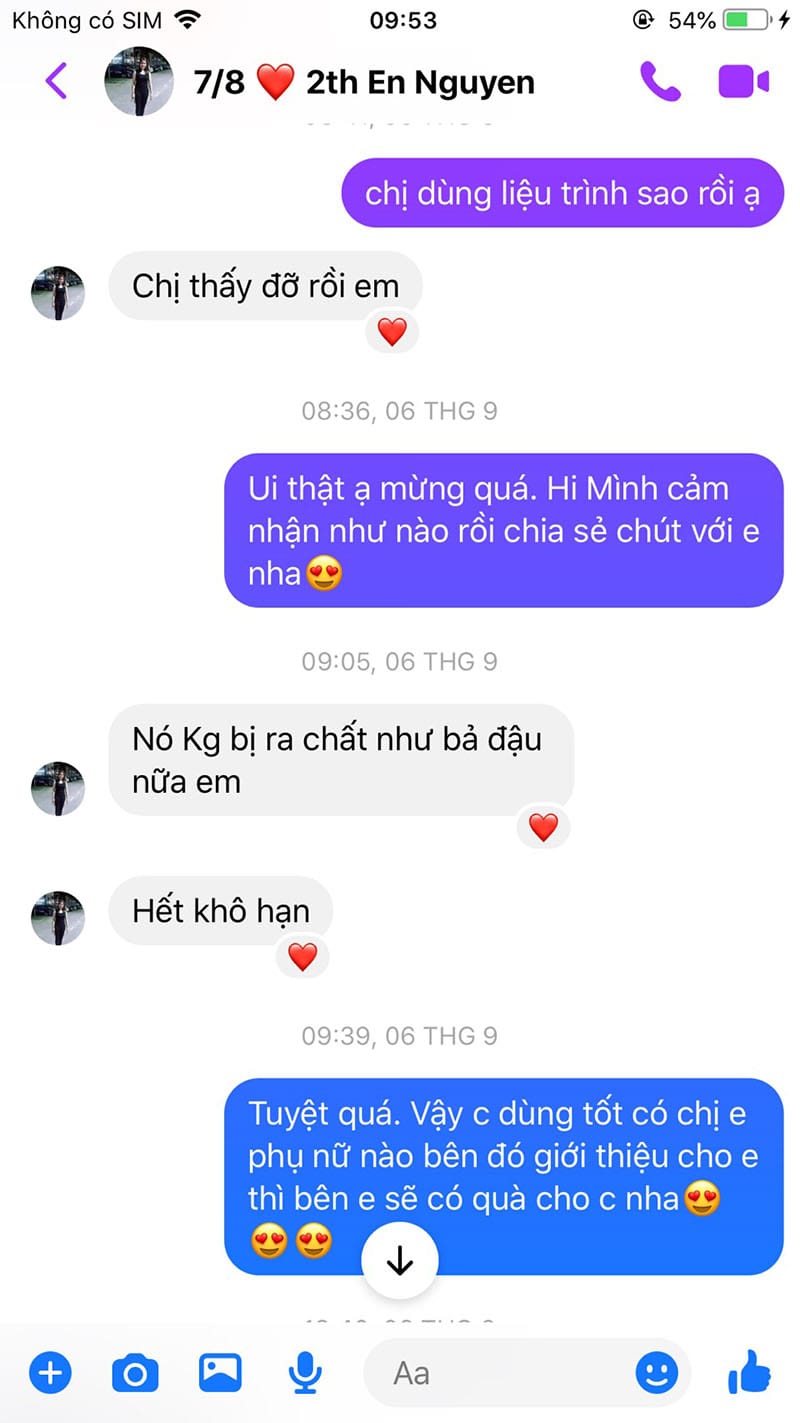Image resolution: width=800 pixels, height=1423 pixels.
Task: Tap the Aa message input field
Action: pyautogui.click(x=500, y=1373)
